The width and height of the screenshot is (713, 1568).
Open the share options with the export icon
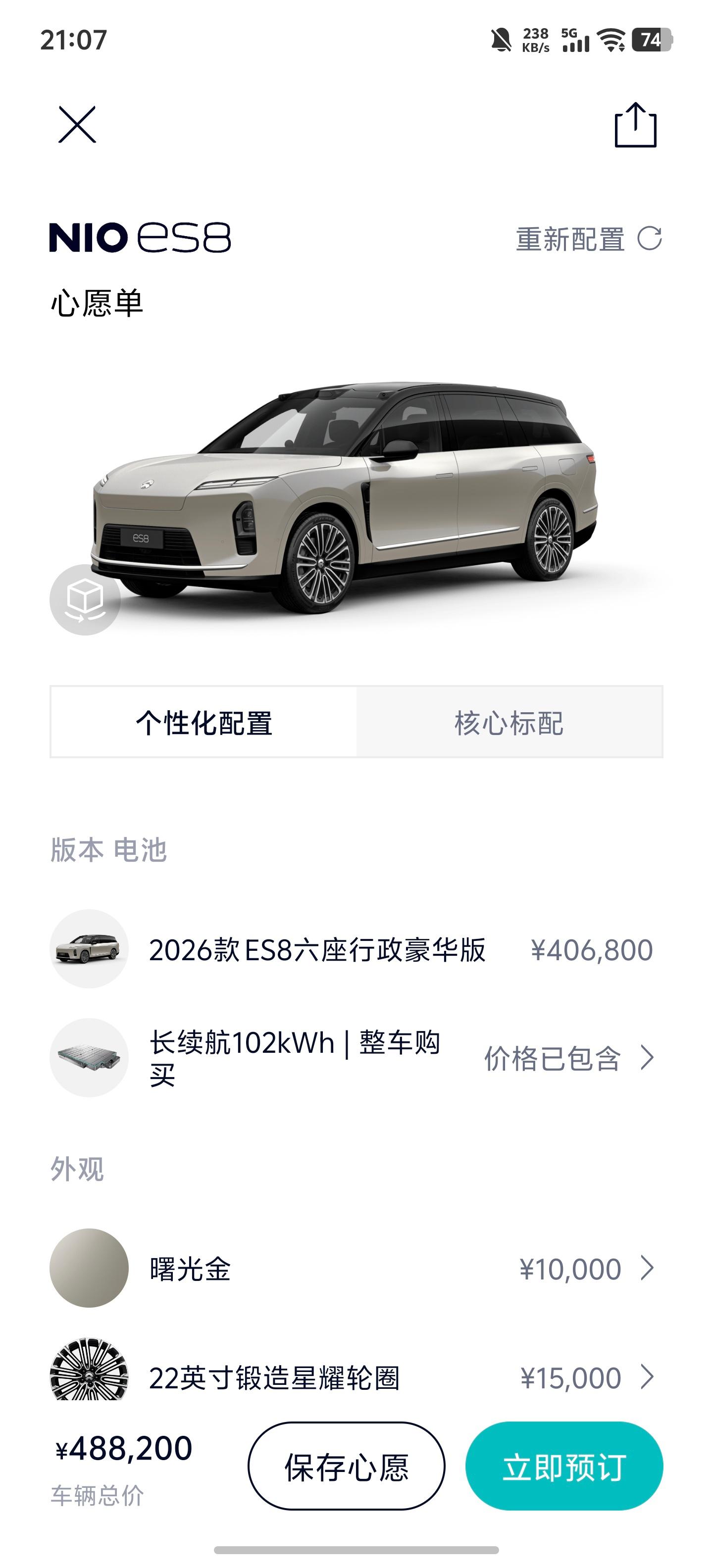[637, 125]
